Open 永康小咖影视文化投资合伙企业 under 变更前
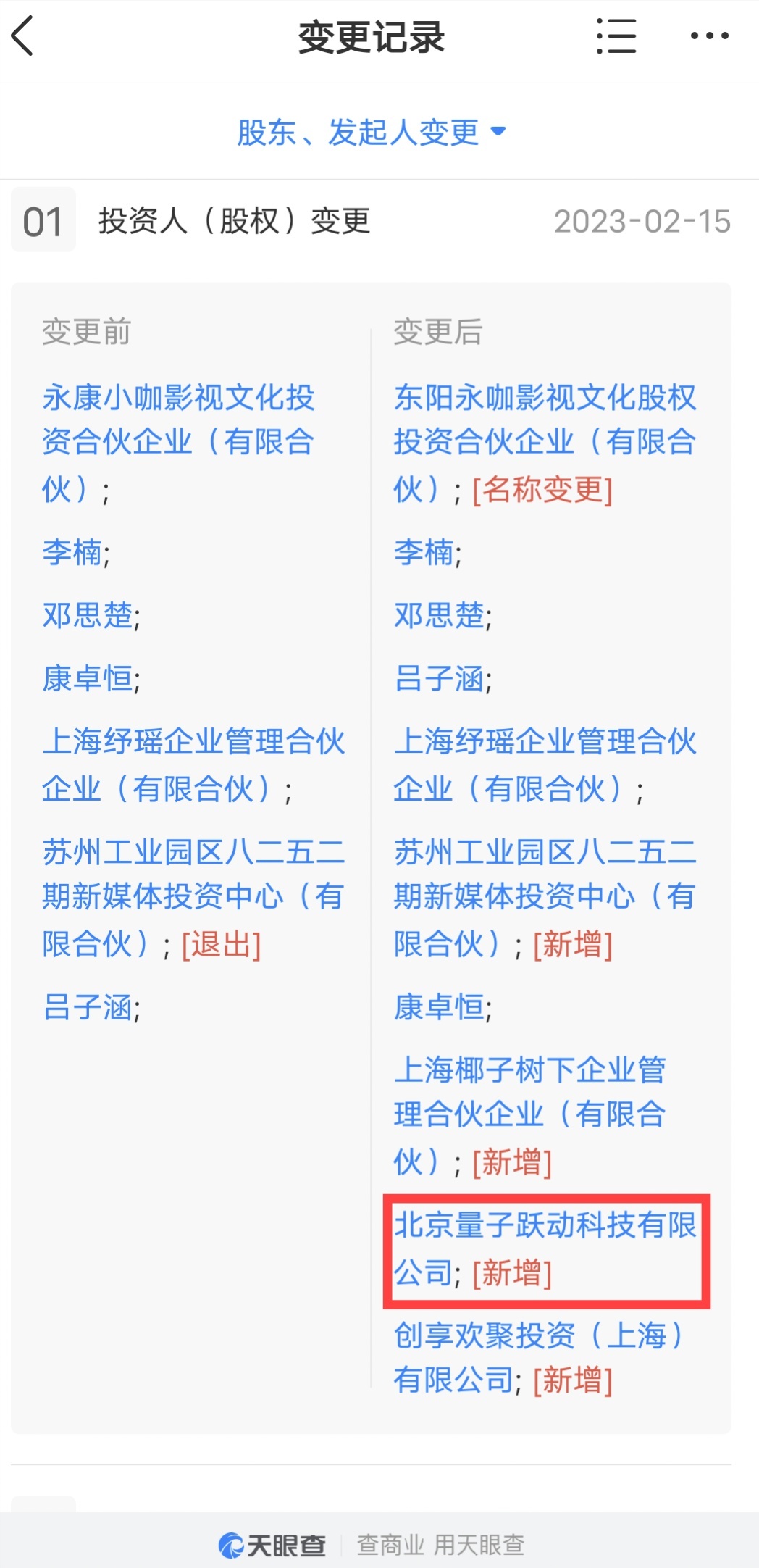 (178, 443)
